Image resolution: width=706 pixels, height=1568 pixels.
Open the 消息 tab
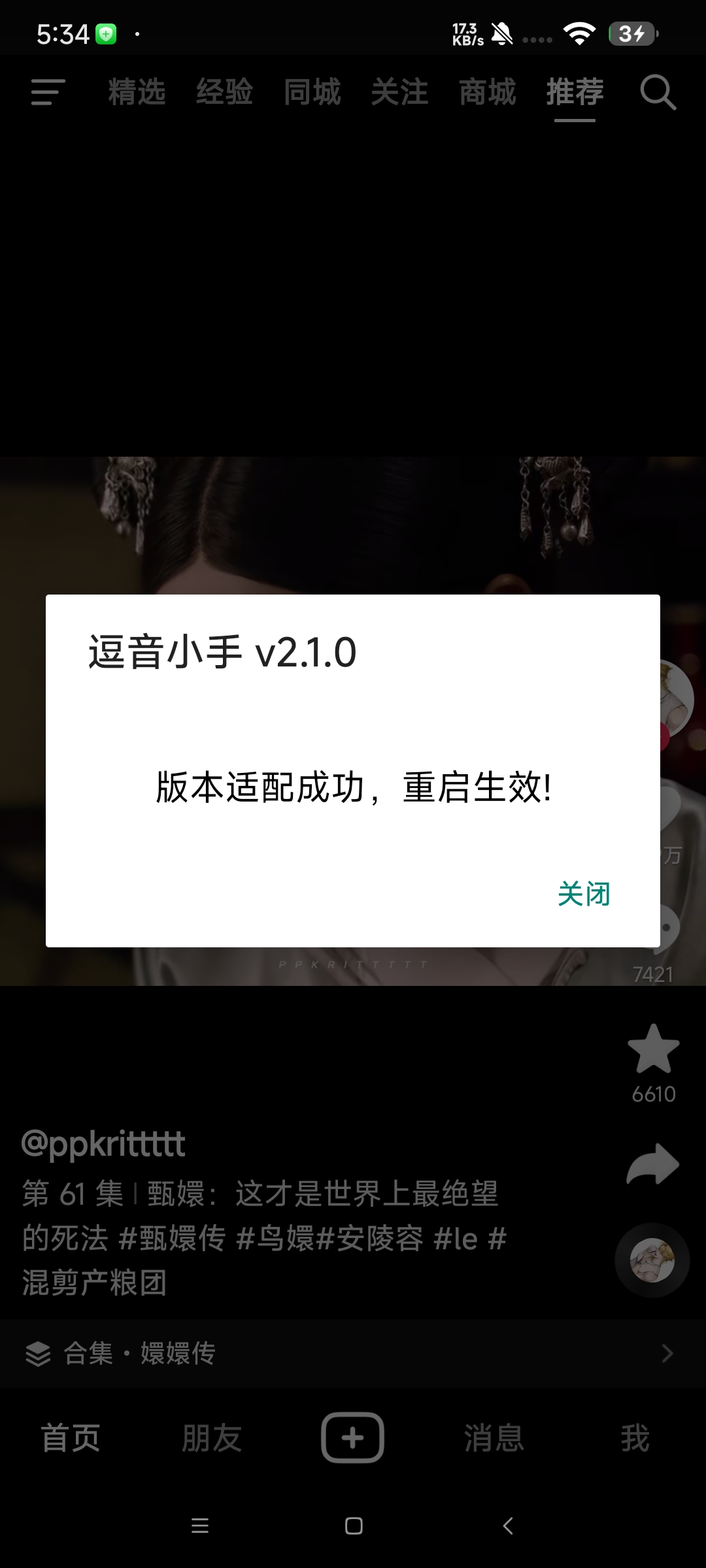pyautogui.click(x=494, y=1438)
